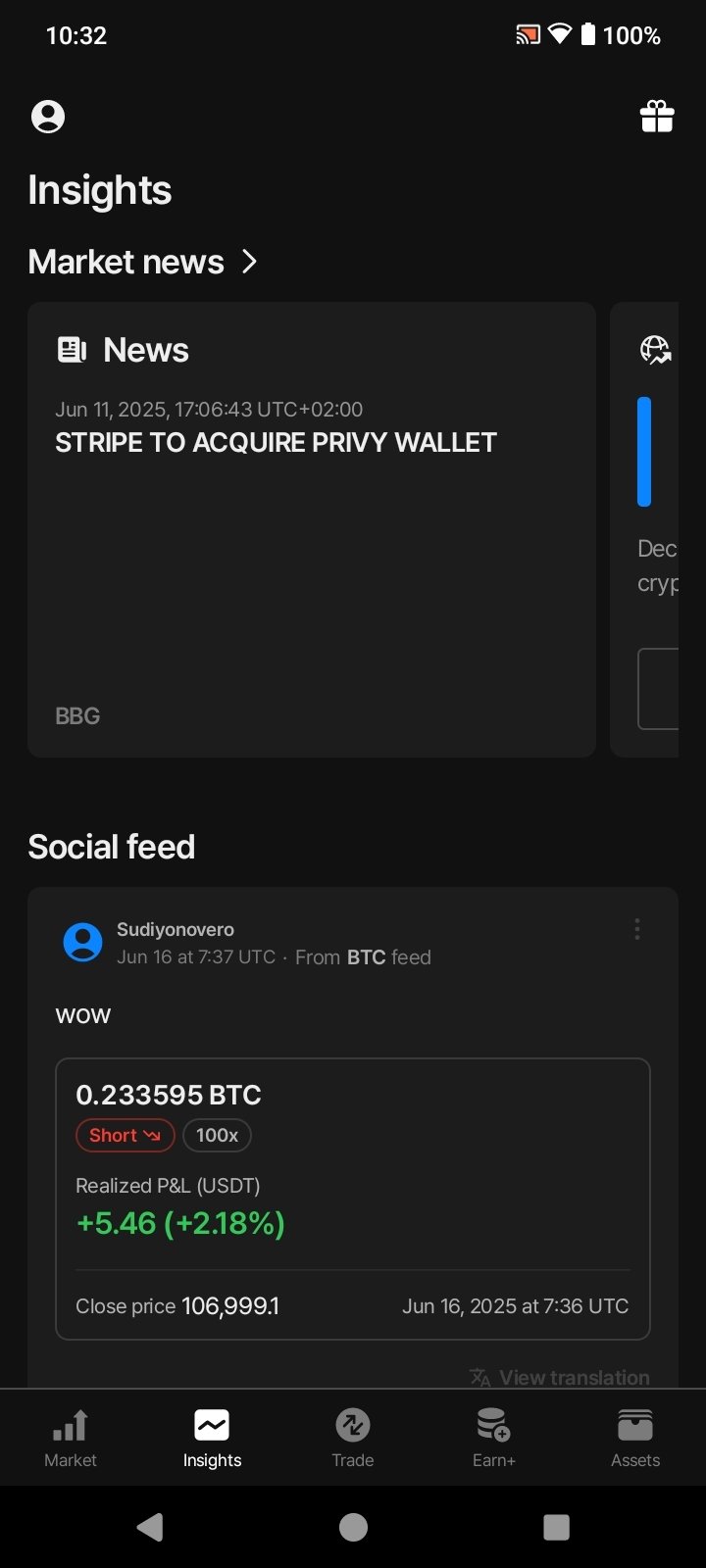Viewport: 706px width, 1568px height.
Task: View translation of Sudiyonovero's post
Action: pyautogui.click(x=560, y=1377)
